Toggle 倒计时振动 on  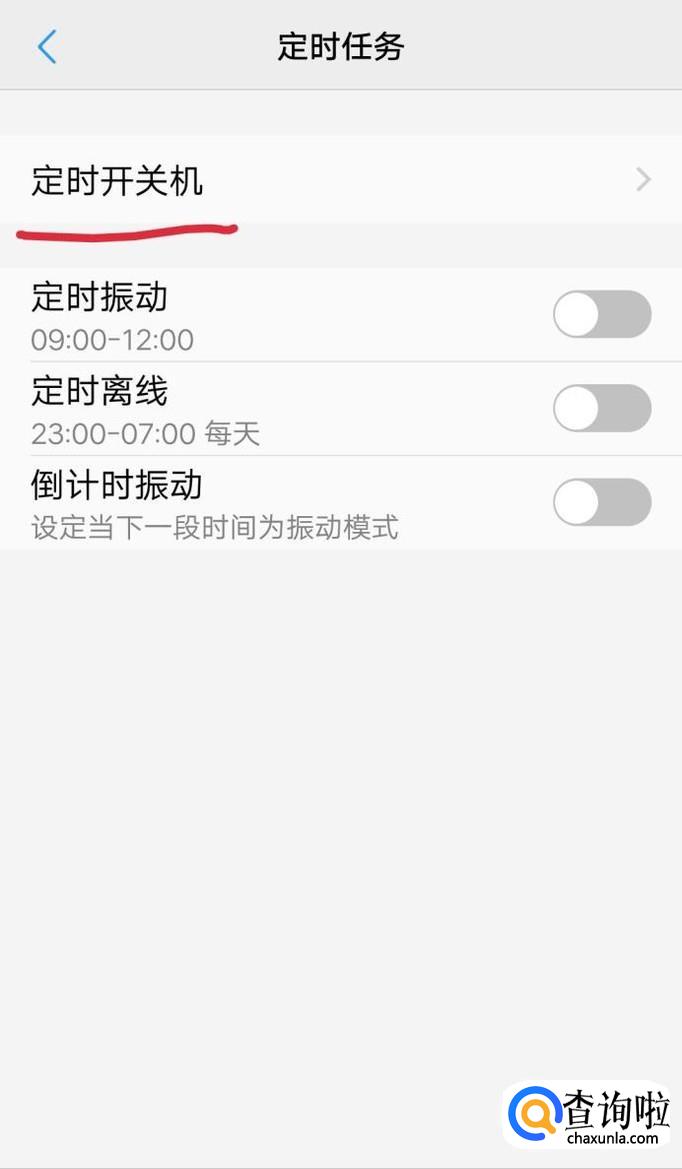[601, 502]
